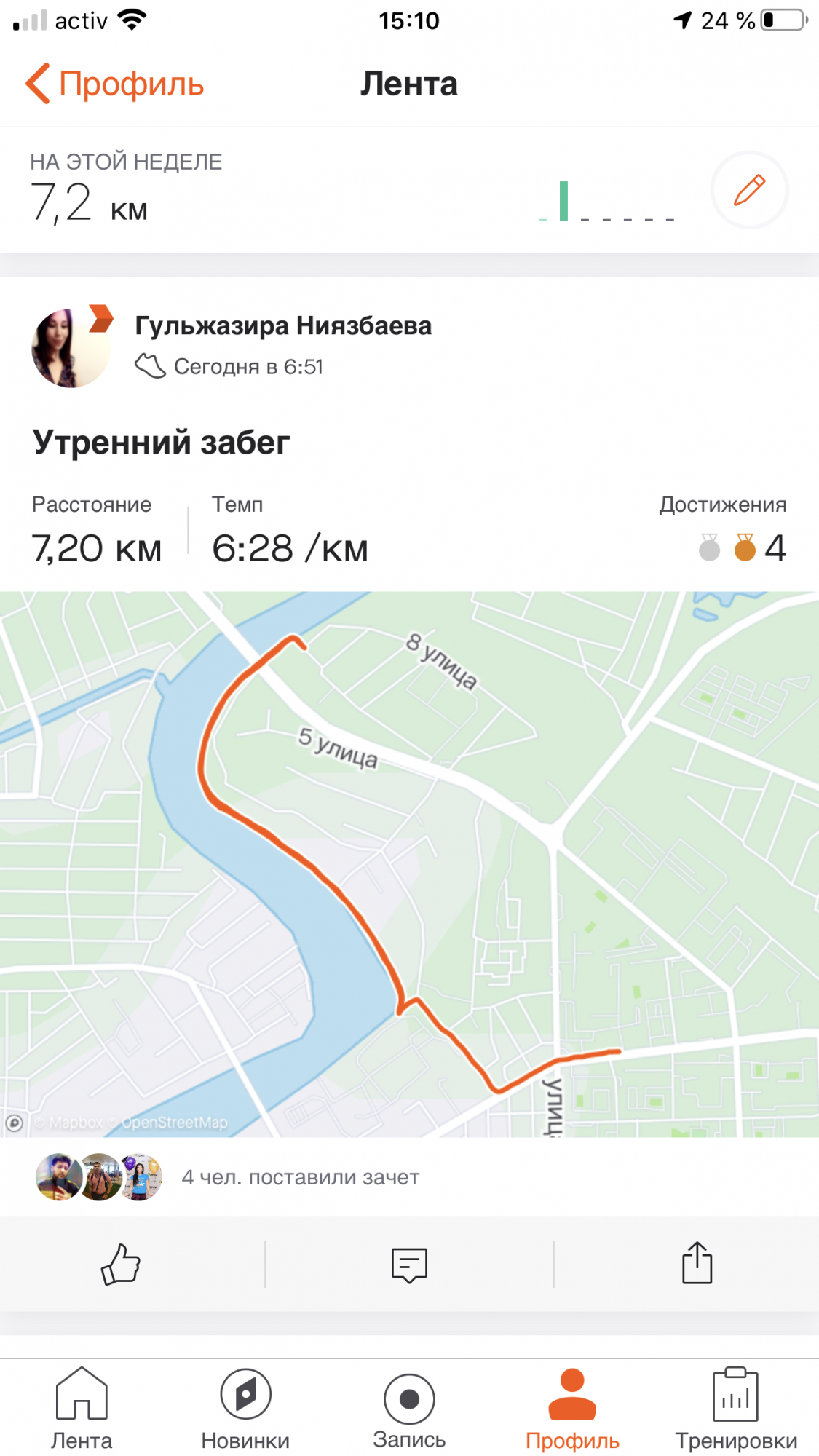
Task: Switch to the Лента tab
Action: (x=82, y=1409)
